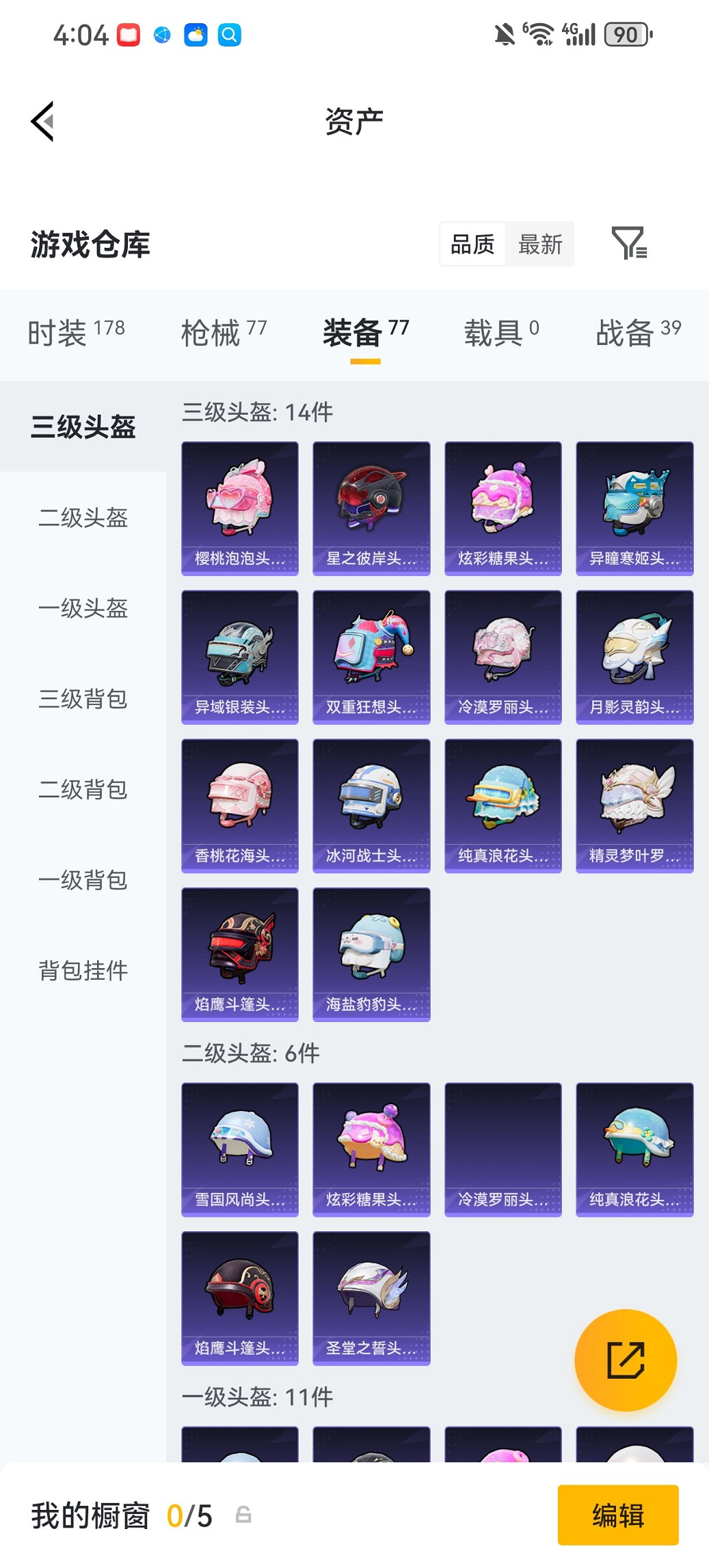Sort items by 最新
This screenshot has height=1568, width=709.
click(540, 244)
